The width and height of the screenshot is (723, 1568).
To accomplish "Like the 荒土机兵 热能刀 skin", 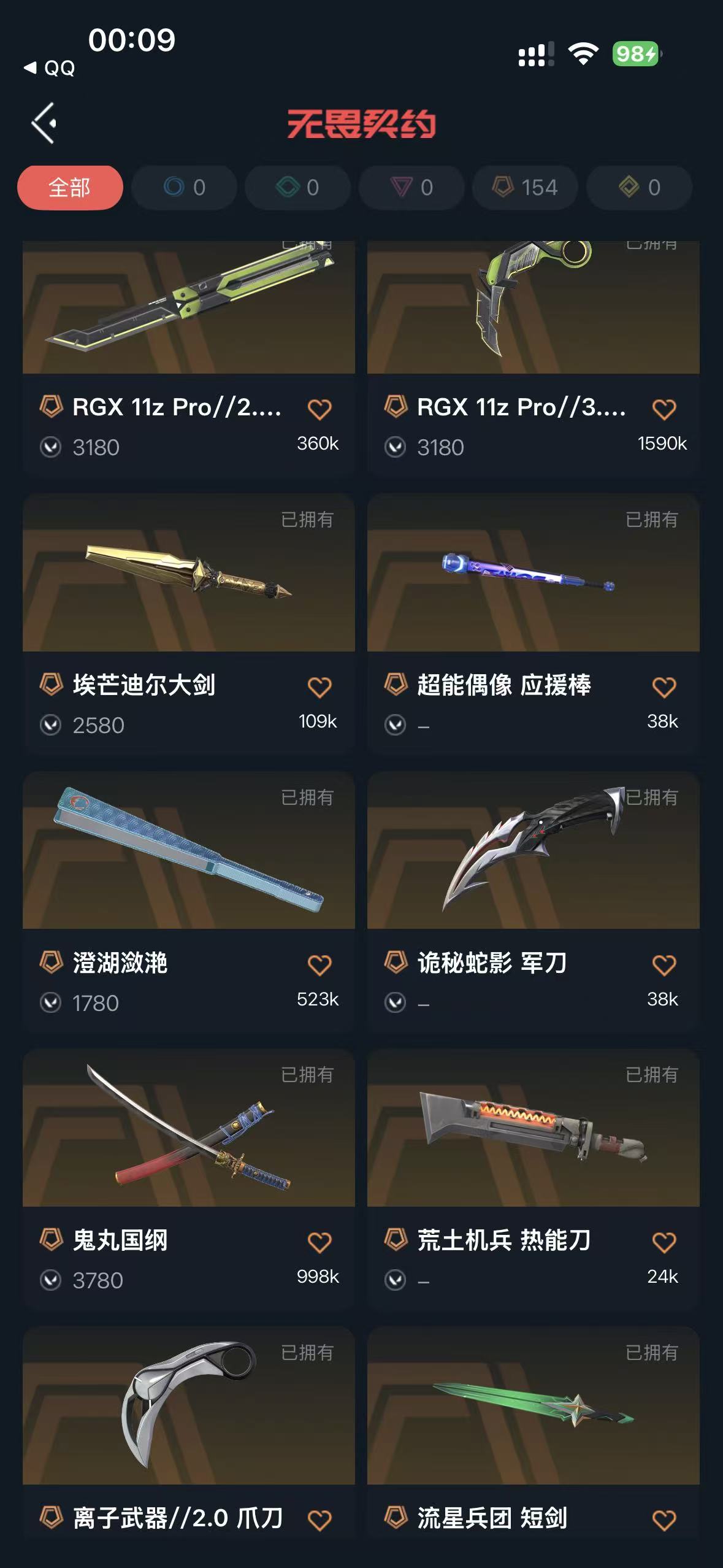I will click(x=664, y=1242).
